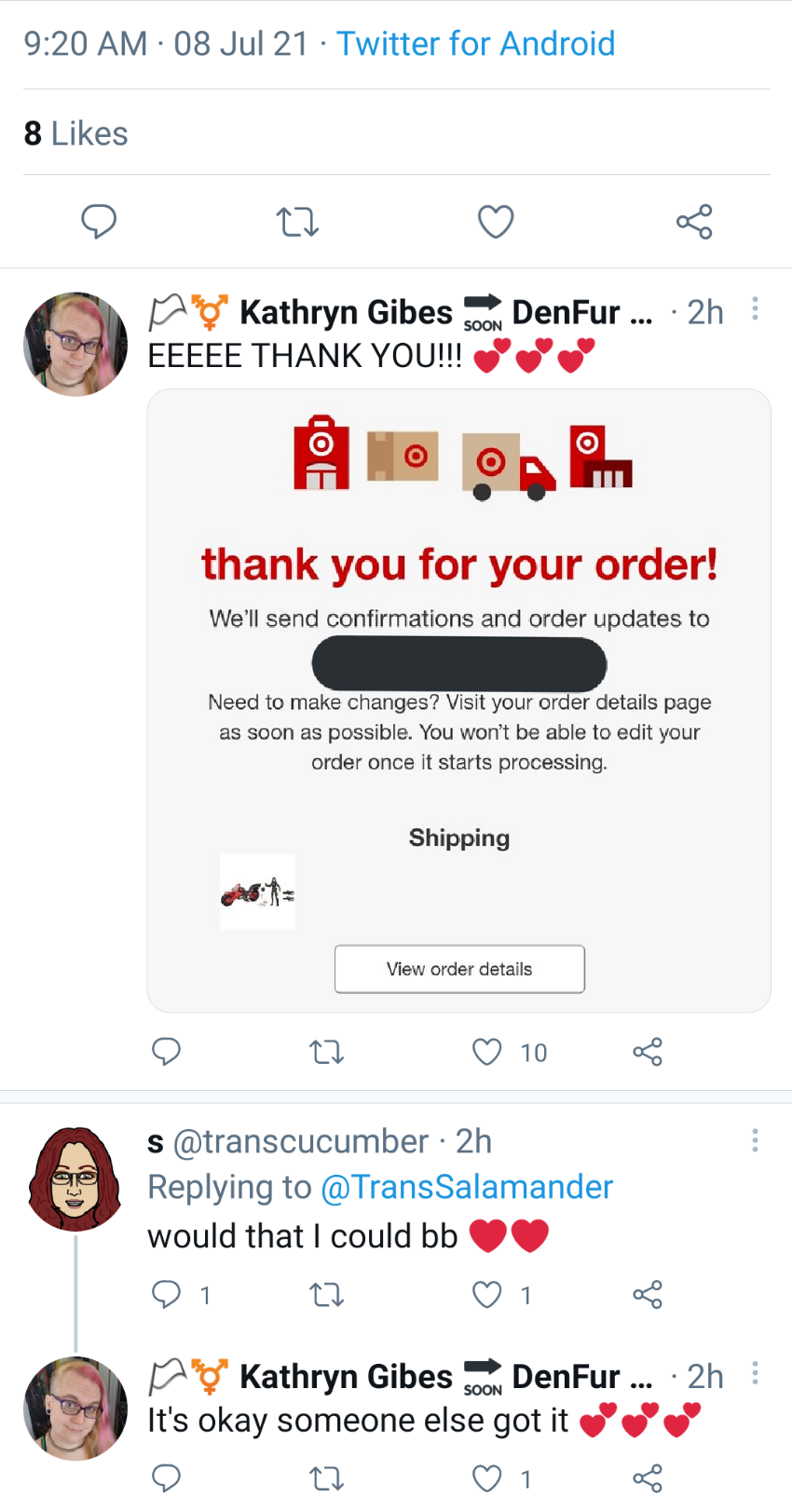Like the reply from @transcucumber
Image resolution: width=792 pixels, height=1512 pixels.
pos(487,1294)
